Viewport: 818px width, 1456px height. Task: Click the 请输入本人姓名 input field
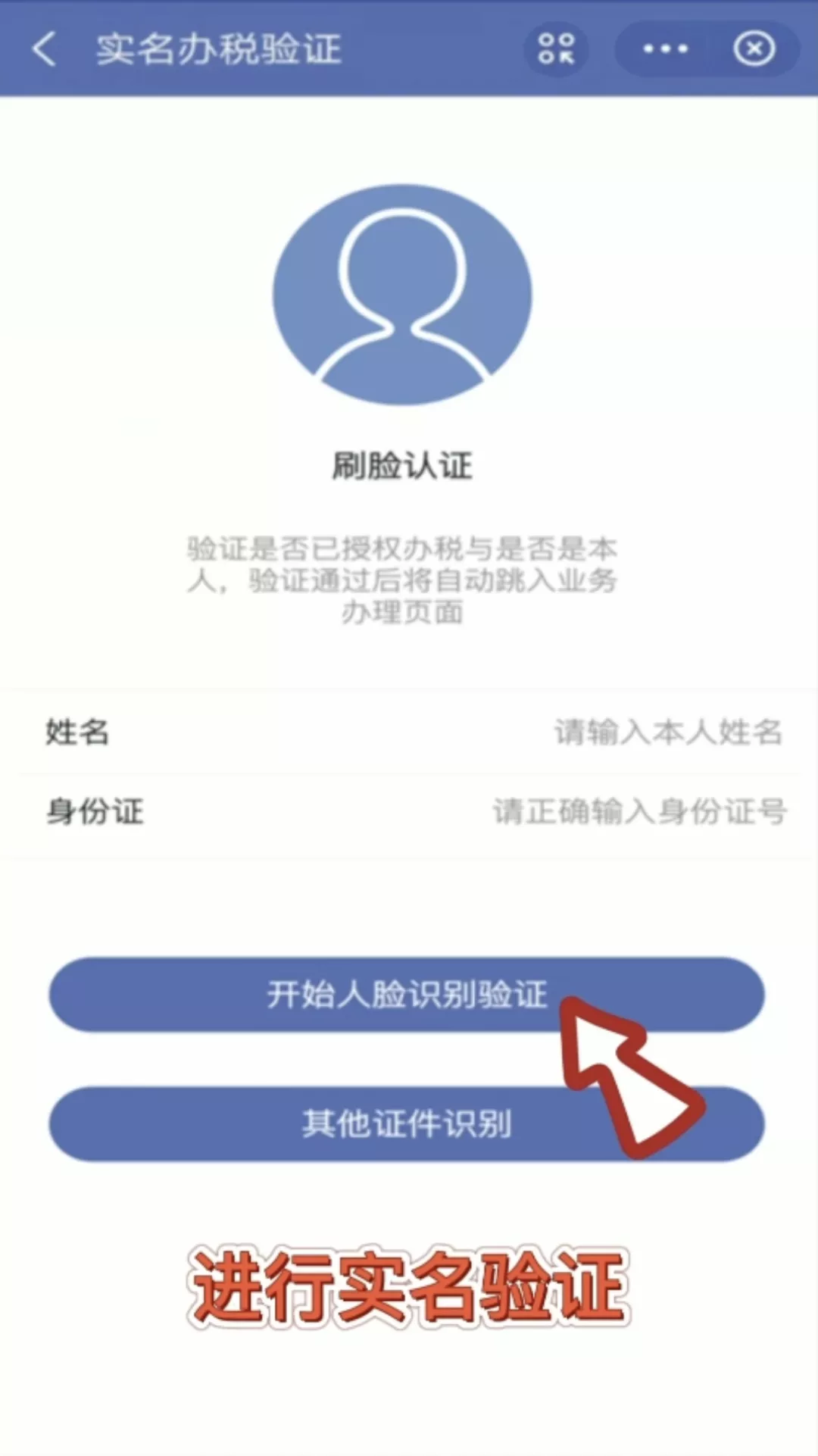[667, 732]
